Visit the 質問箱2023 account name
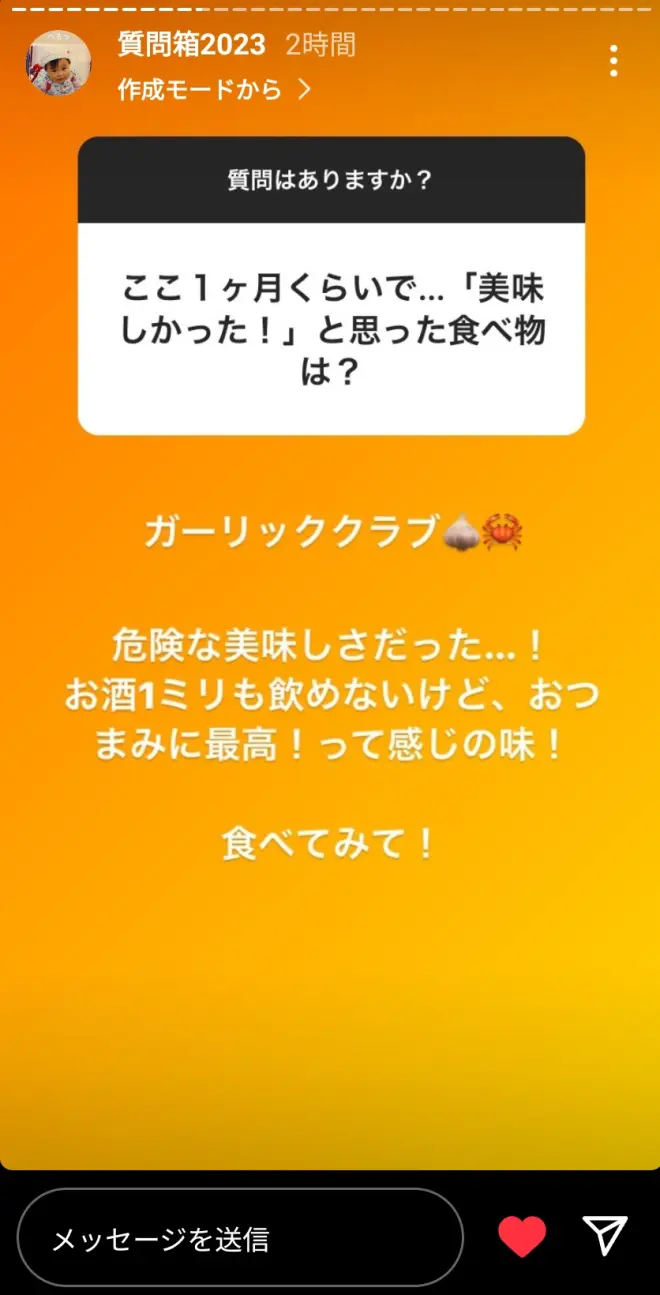Image resolution: width=660 pixels, height=1295 pixels. (x=192, y=45)
